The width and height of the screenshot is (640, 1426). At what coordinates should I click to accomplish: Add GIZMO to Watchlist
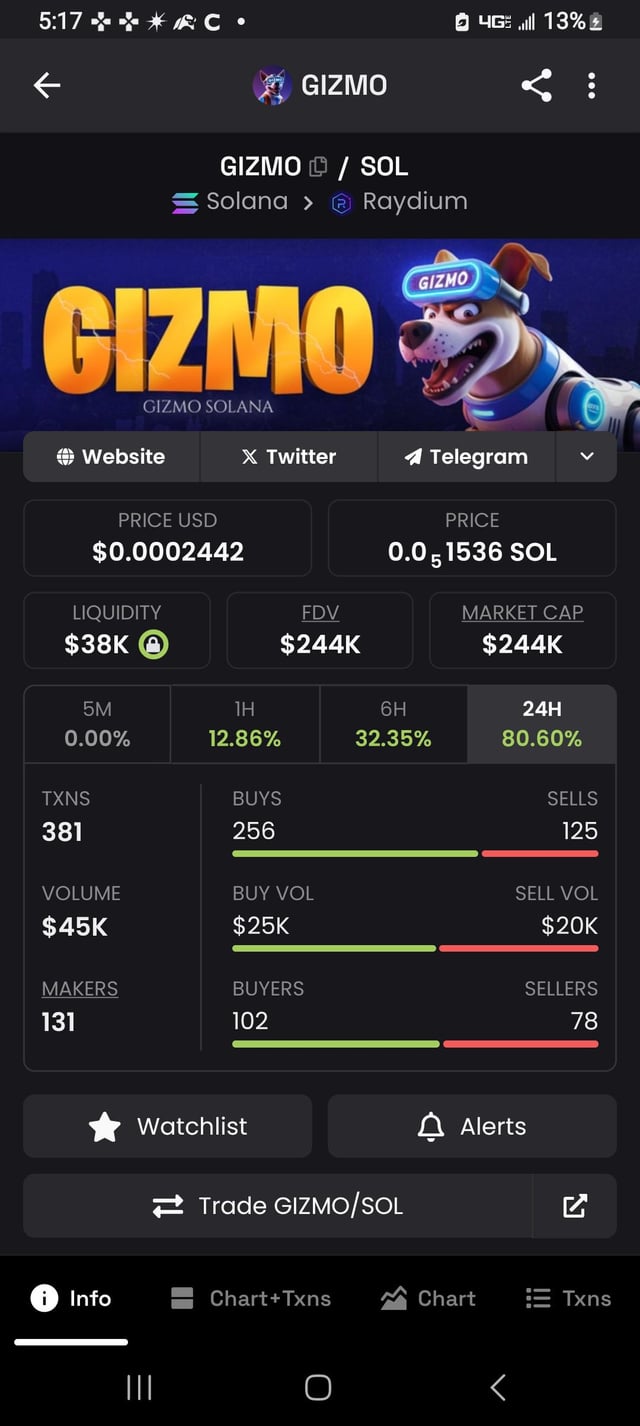coord(168,1127)
